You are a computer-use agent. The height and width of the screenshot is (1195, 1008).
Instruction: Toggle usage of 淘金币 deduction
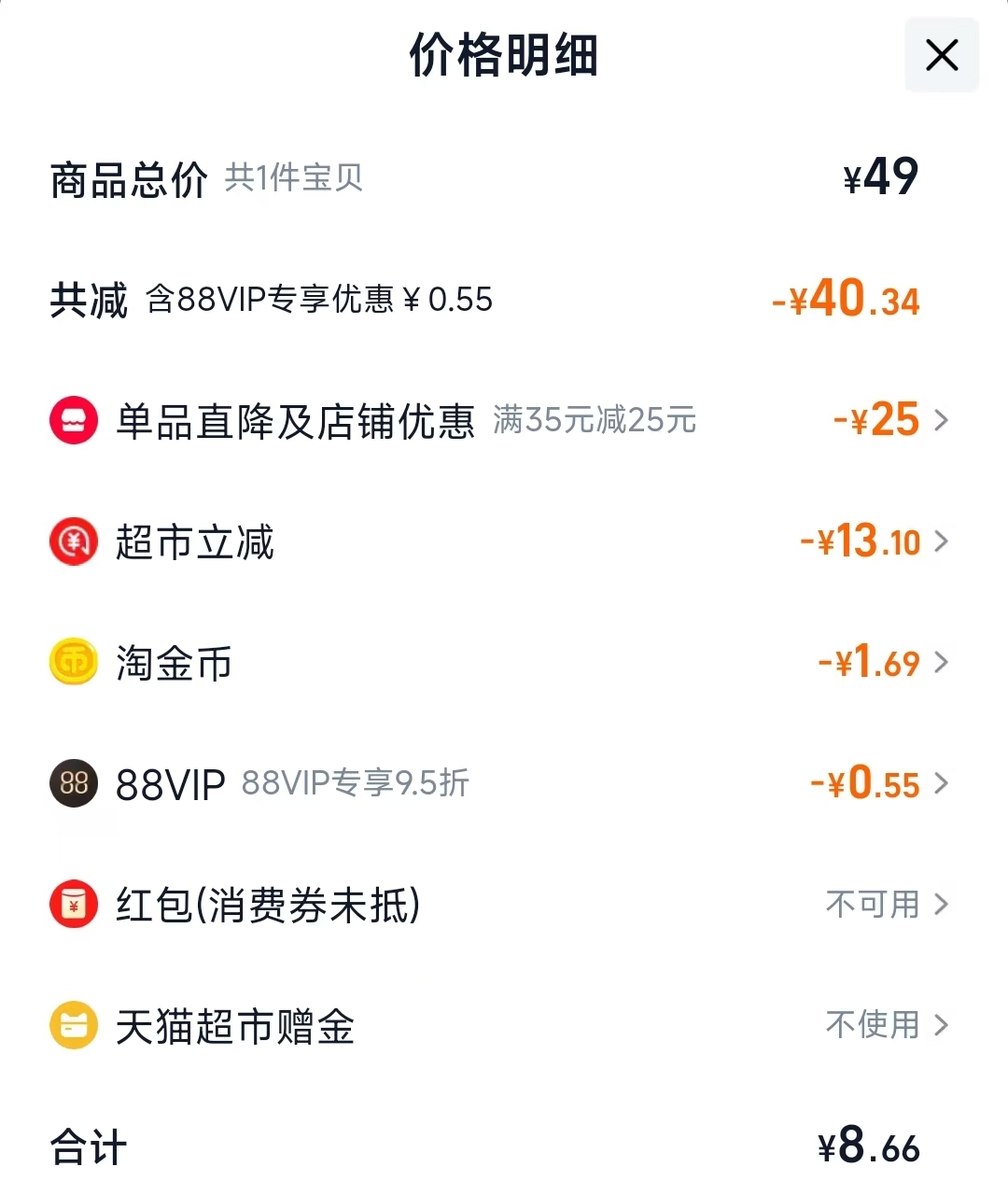point(868,662)
